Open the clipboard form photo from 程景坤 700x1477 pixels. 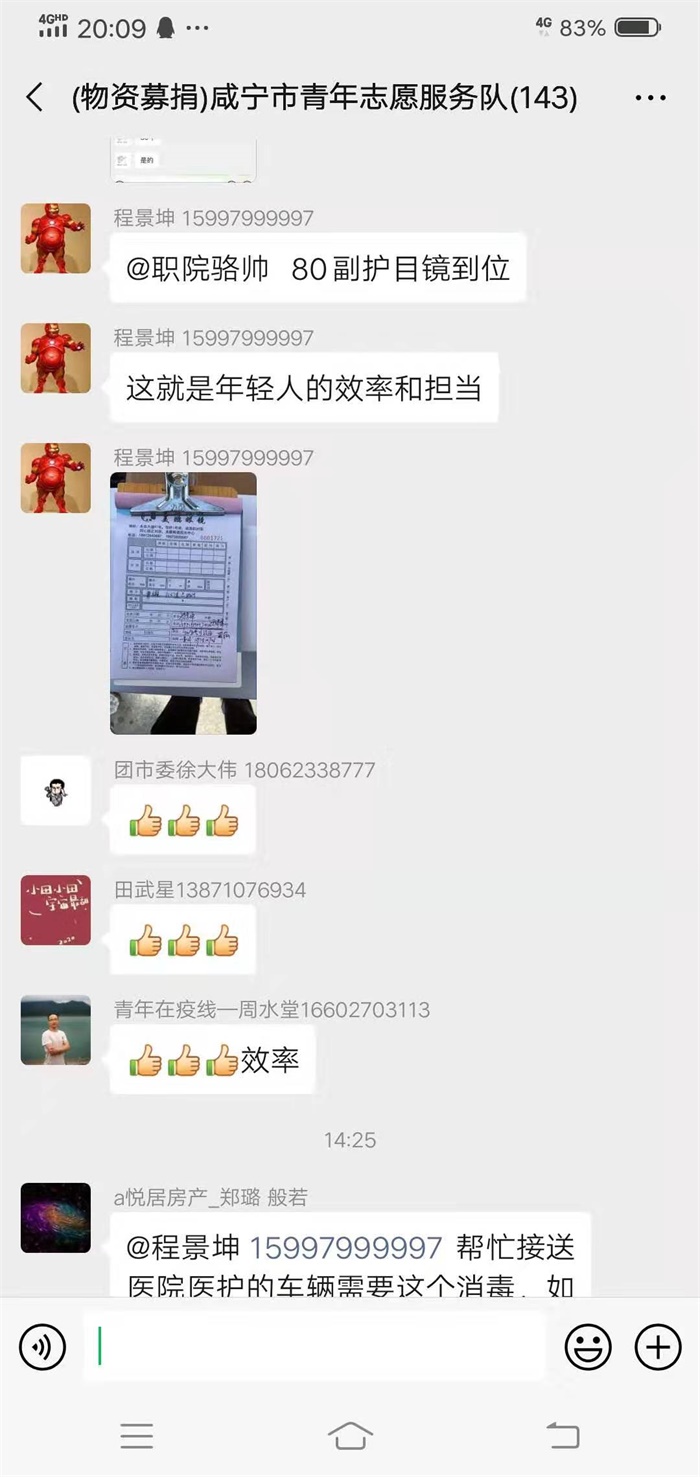click(x=183, y=603)
